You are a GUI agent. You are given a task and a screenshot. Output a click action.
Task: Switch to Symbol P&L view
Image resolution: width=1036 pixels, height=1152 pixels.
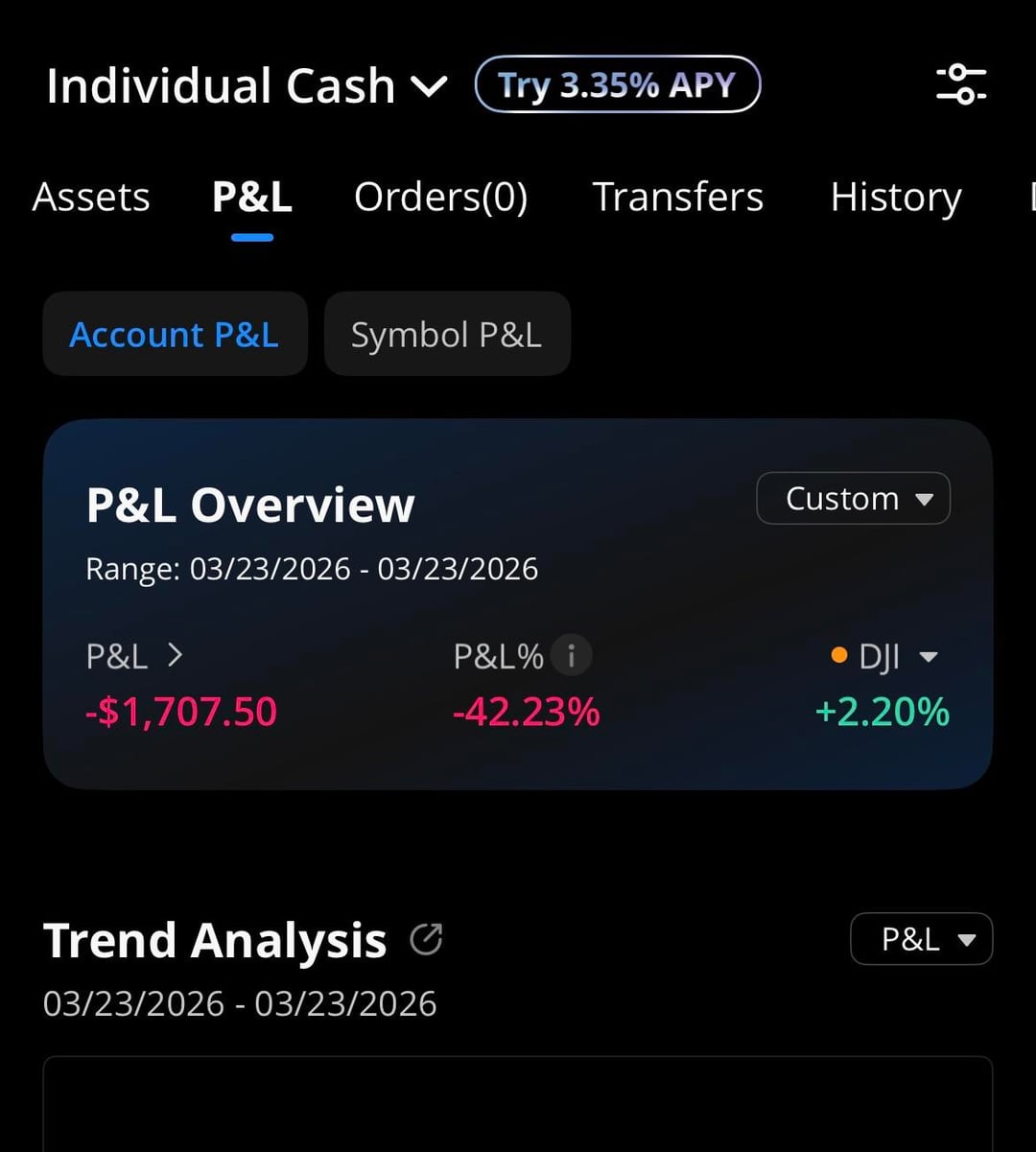pos(446,335)
